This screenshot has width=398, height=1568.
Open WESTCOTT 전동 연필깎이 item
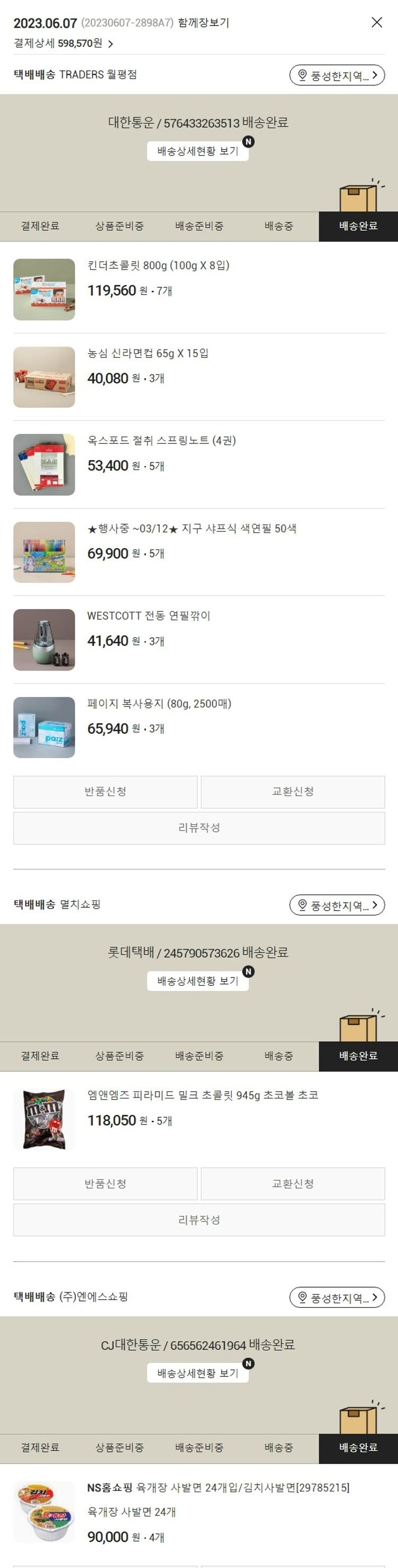[149, 615]
